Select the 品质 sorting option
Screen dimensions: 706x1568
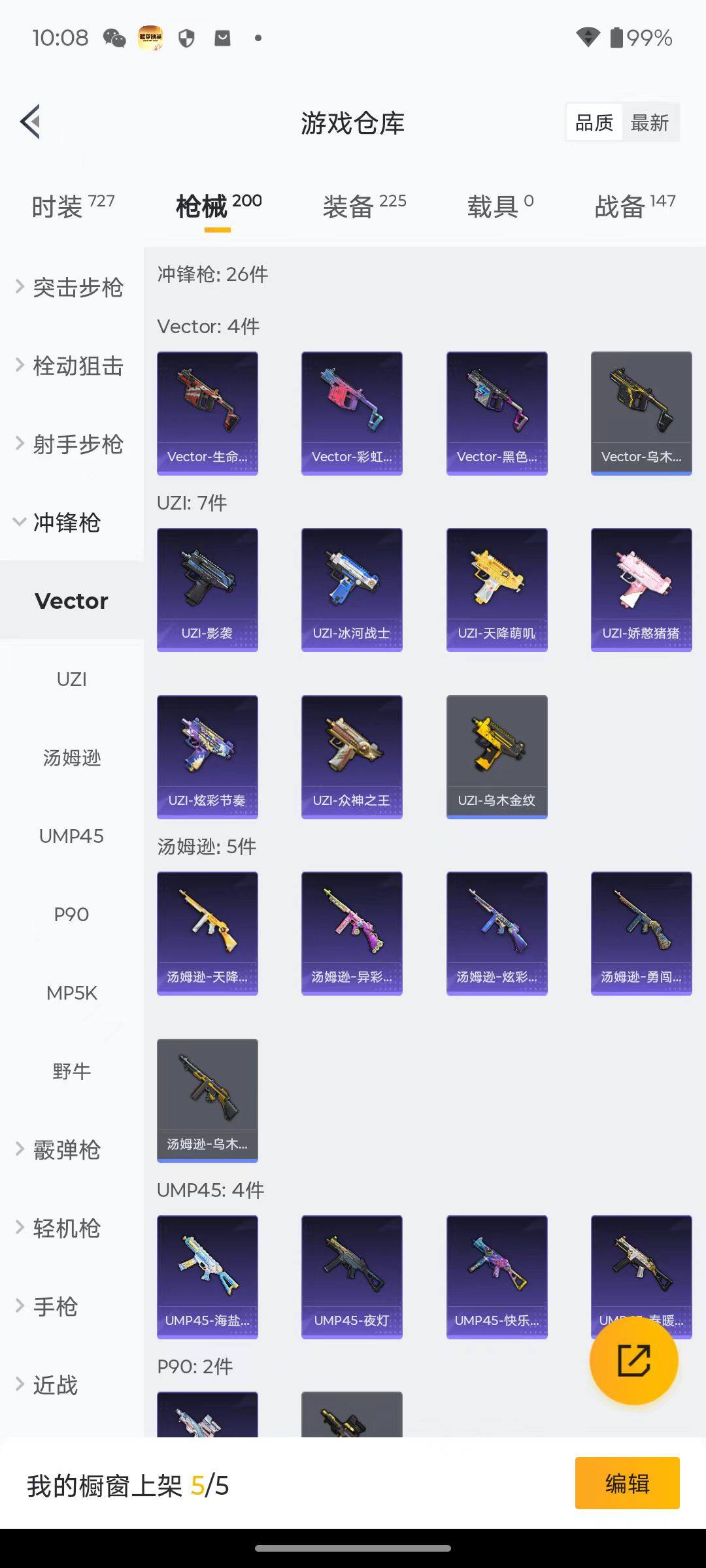pyautogui.click(x=594, y=122)
